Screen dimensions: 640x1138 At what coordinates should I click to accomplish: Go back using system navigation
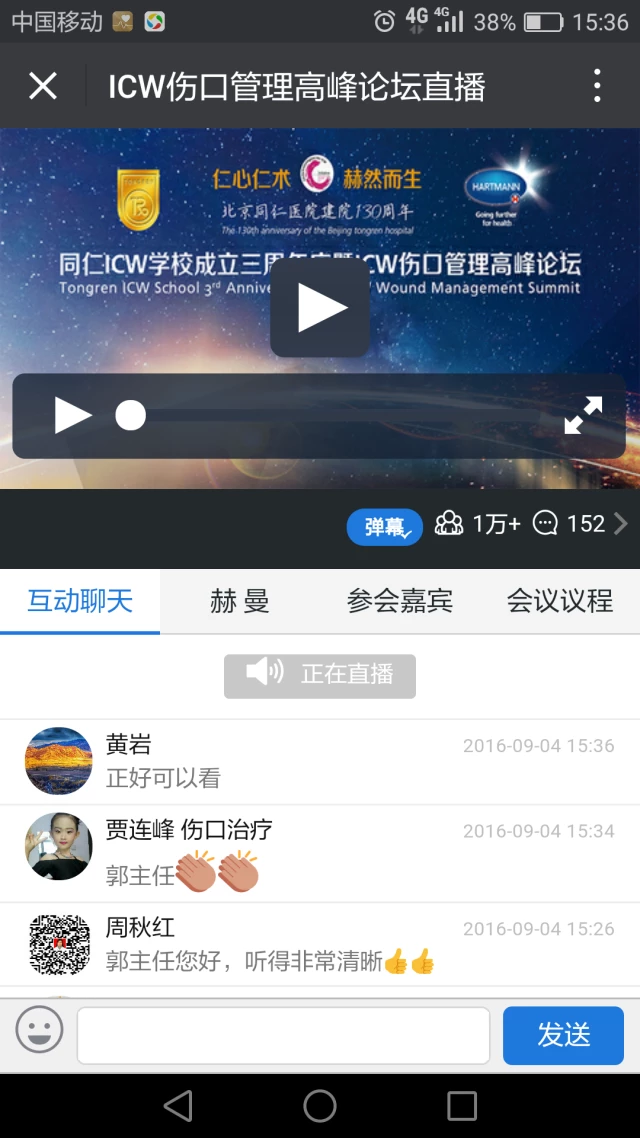pos(178,1105)
